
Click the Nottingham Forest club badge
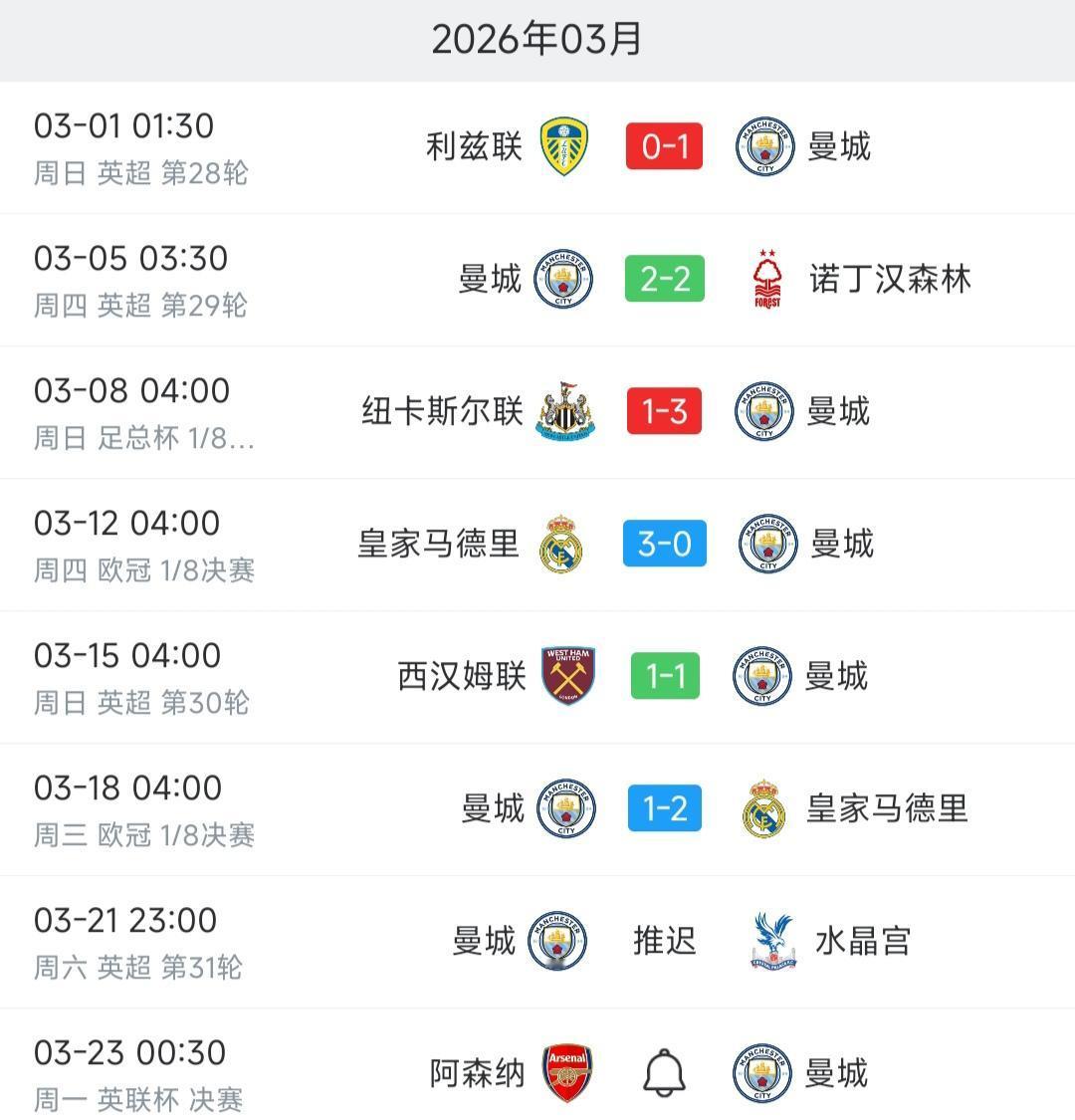click(x=765, y=280)
